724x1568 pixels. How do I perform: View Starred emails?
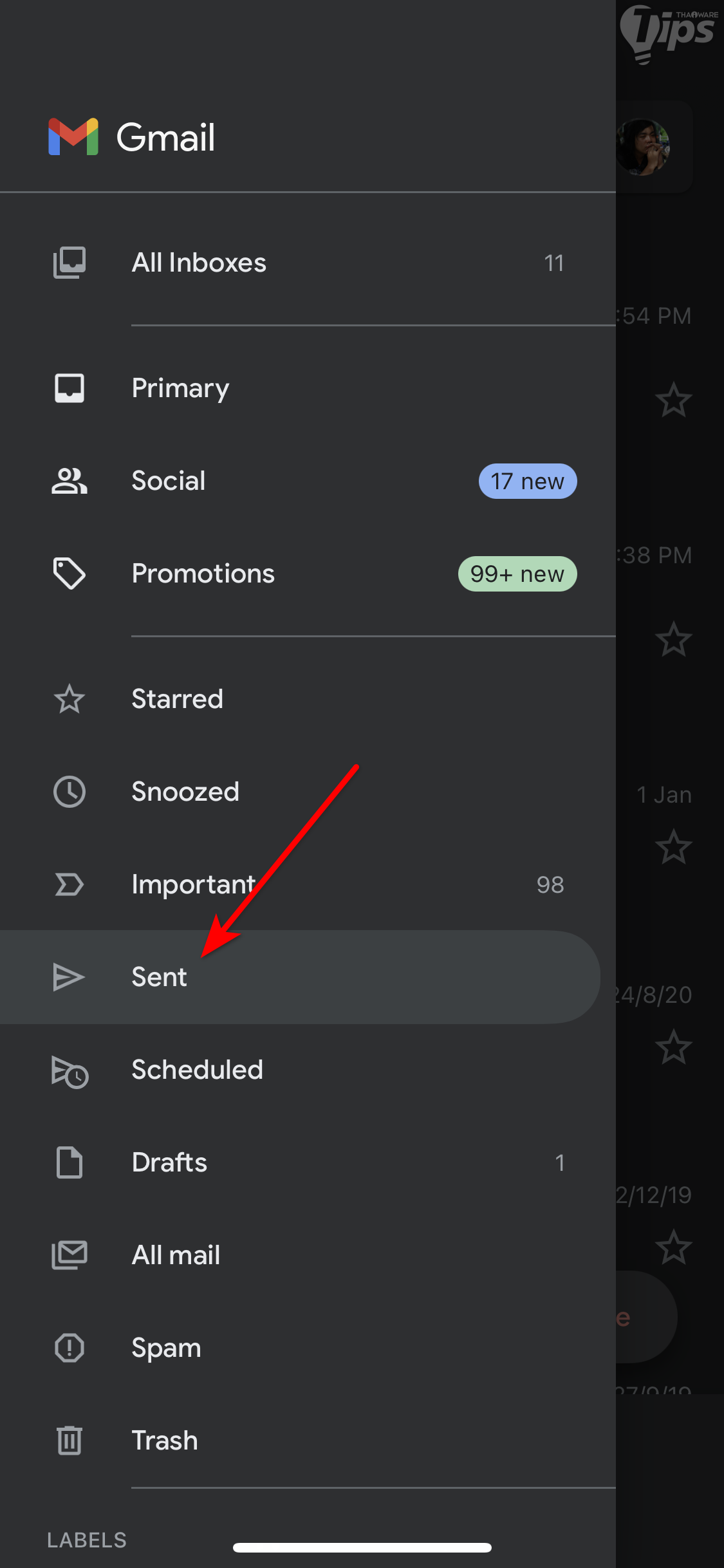coord(177,699)
